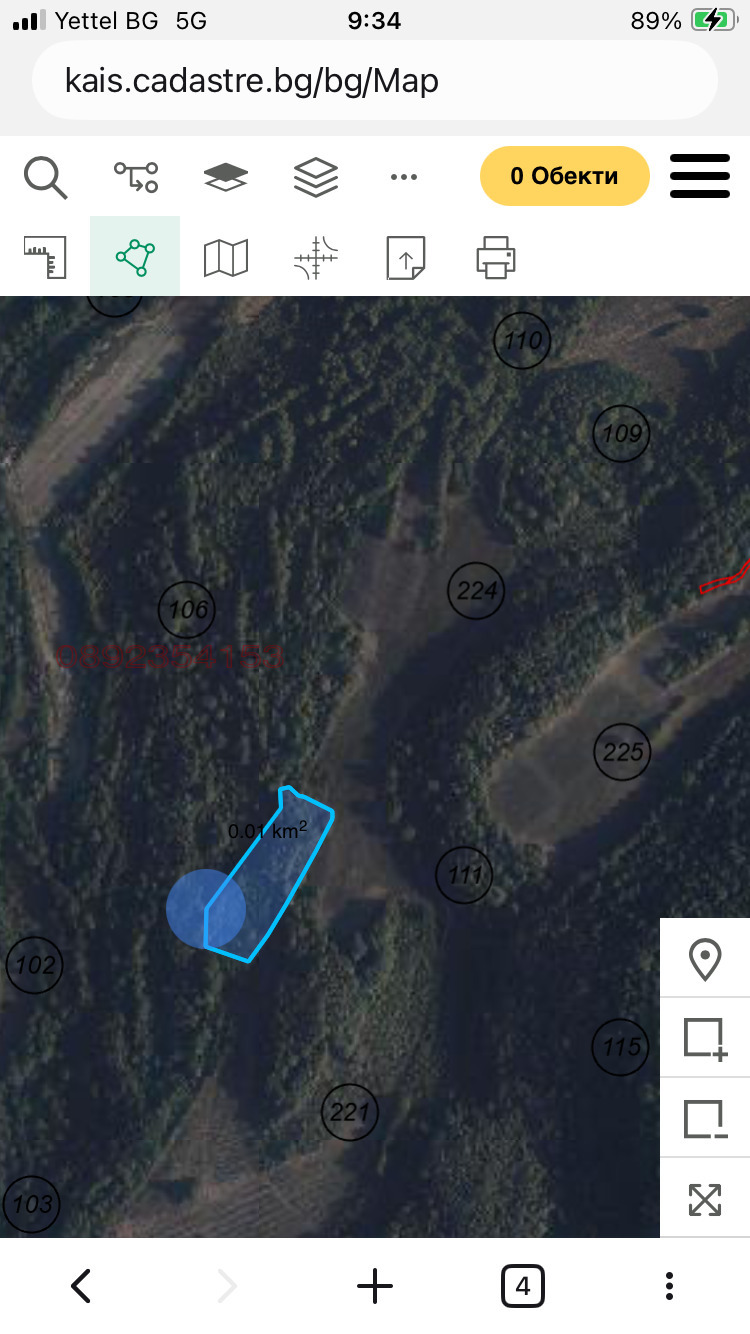Image resolution: width=750 pixels, height=1334 pixels.
Task: Open the route nodes tool
Action: coord(135,177)
